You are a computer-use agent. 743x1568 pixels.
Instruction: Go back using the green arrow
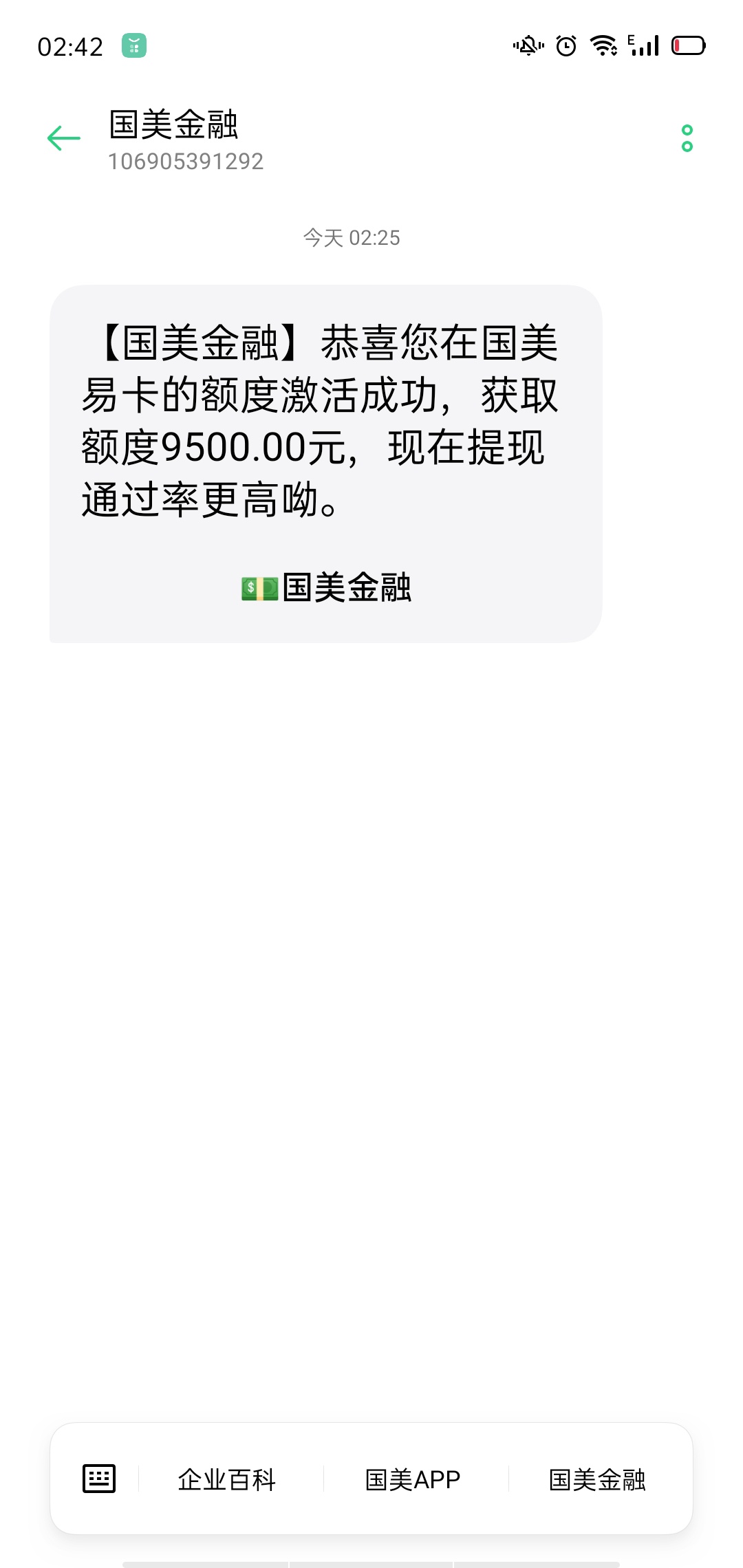coord(64,138)
